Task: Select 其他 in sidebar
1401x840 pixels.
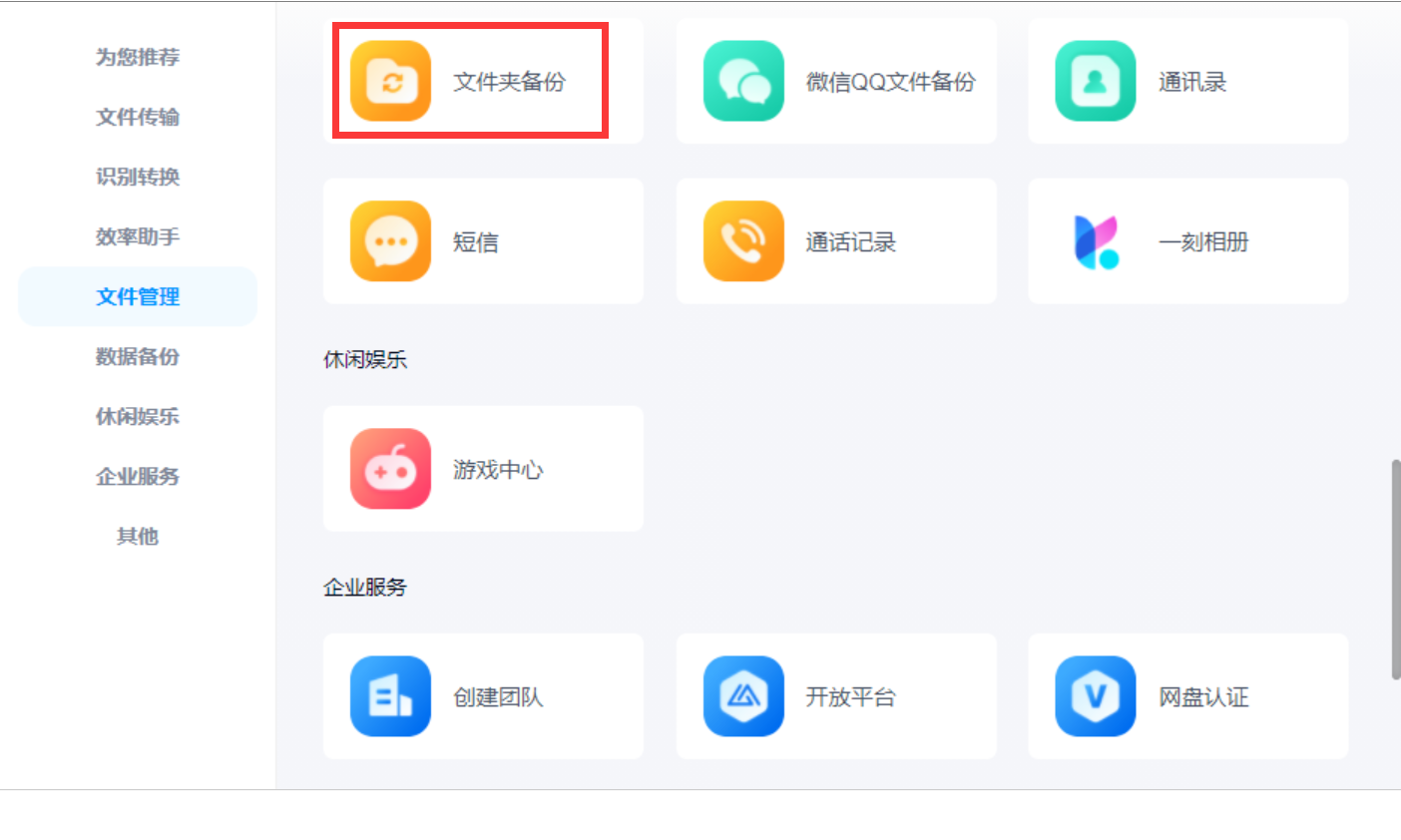Action: 138,536
